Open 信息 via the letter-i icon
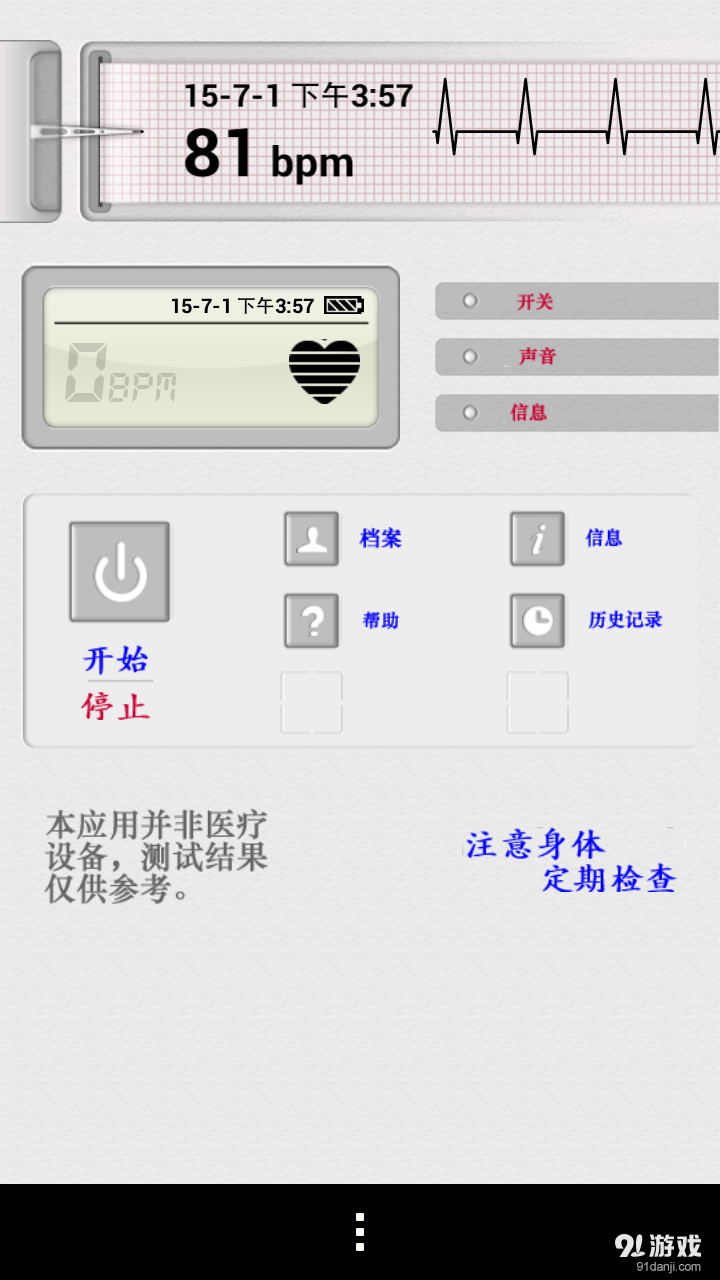 537,538
